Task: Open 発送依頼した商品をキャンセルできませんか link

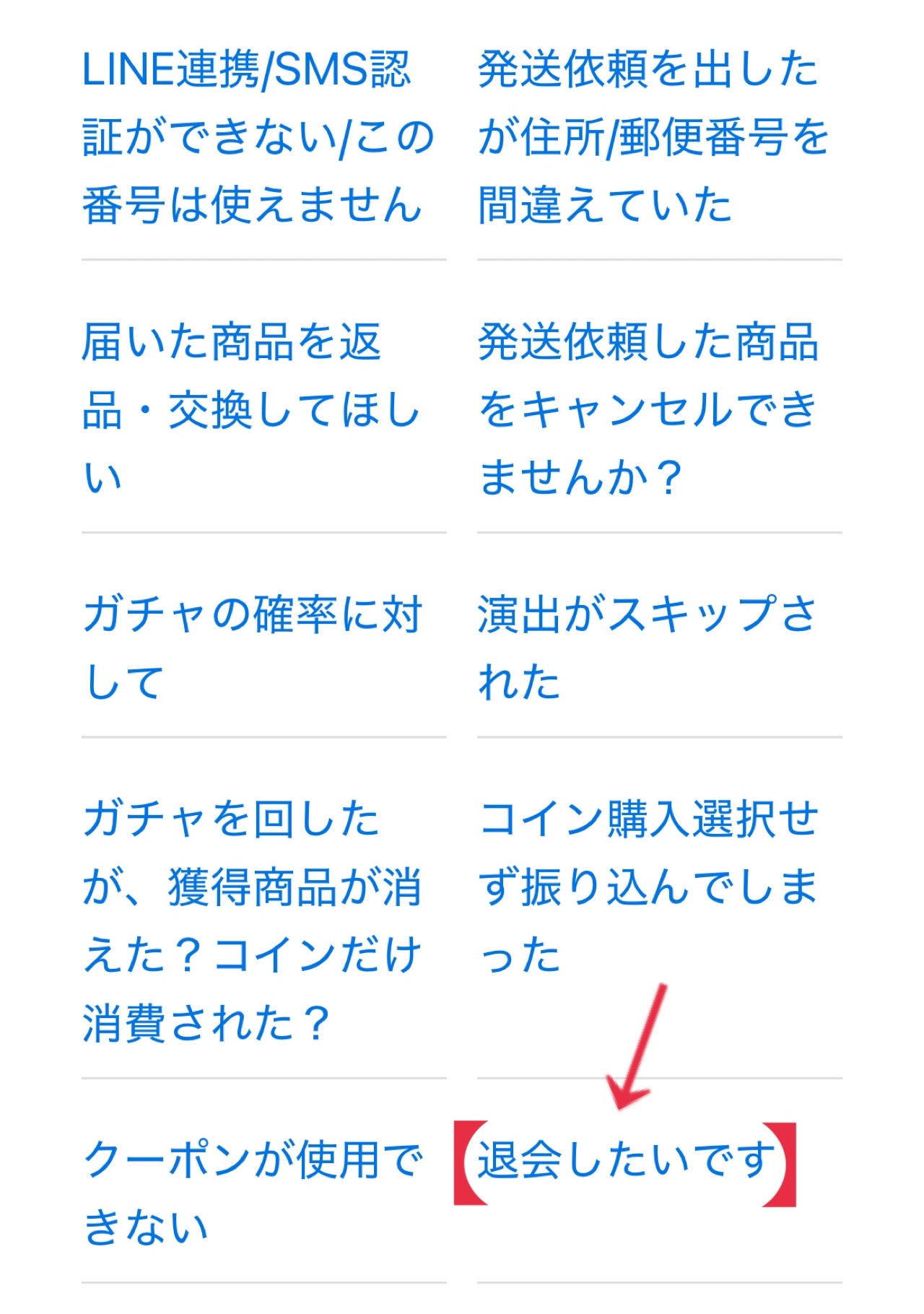Action: [648, 409]
